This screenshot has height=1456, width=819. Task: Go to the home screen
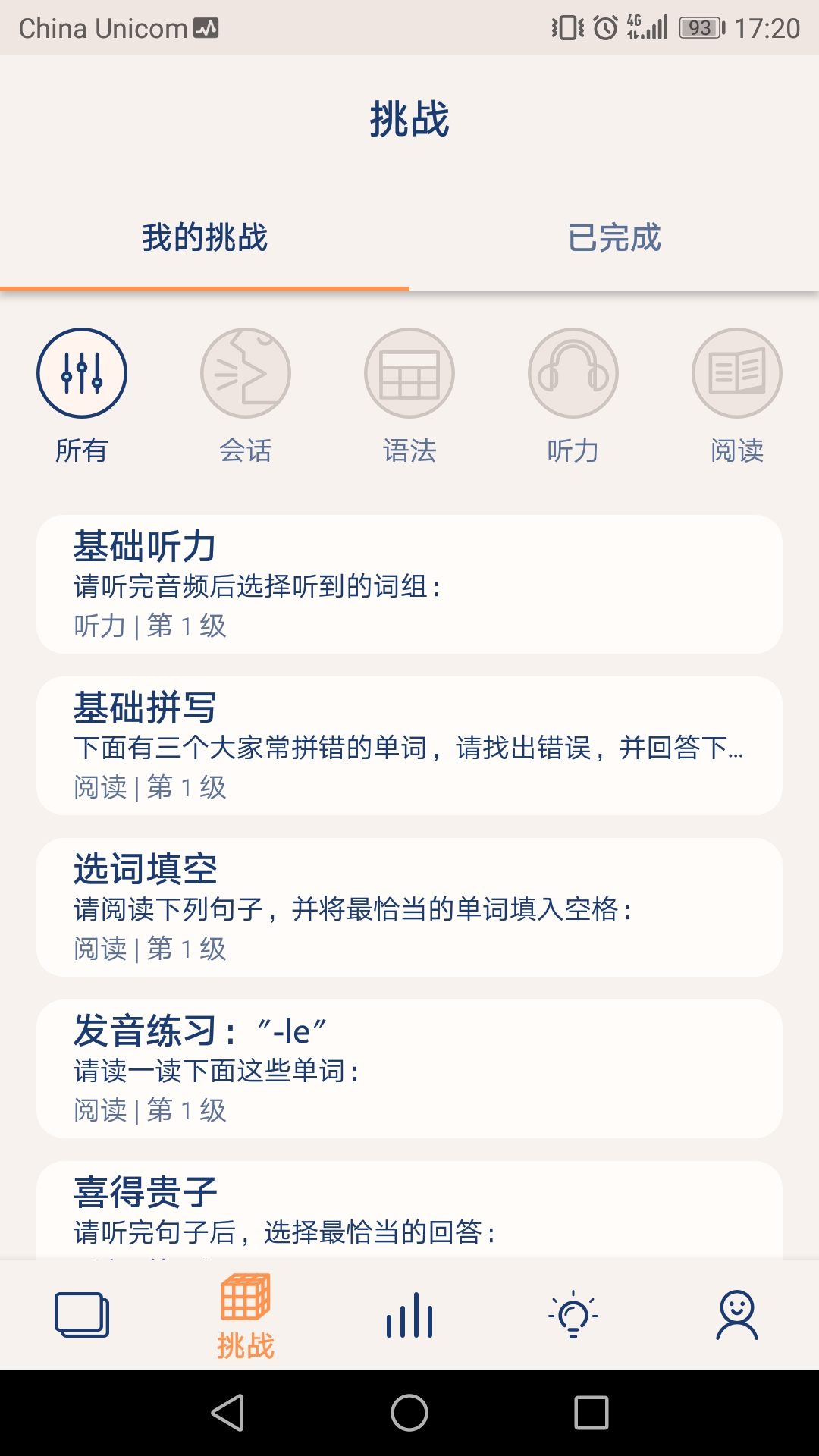(409, 1413)
